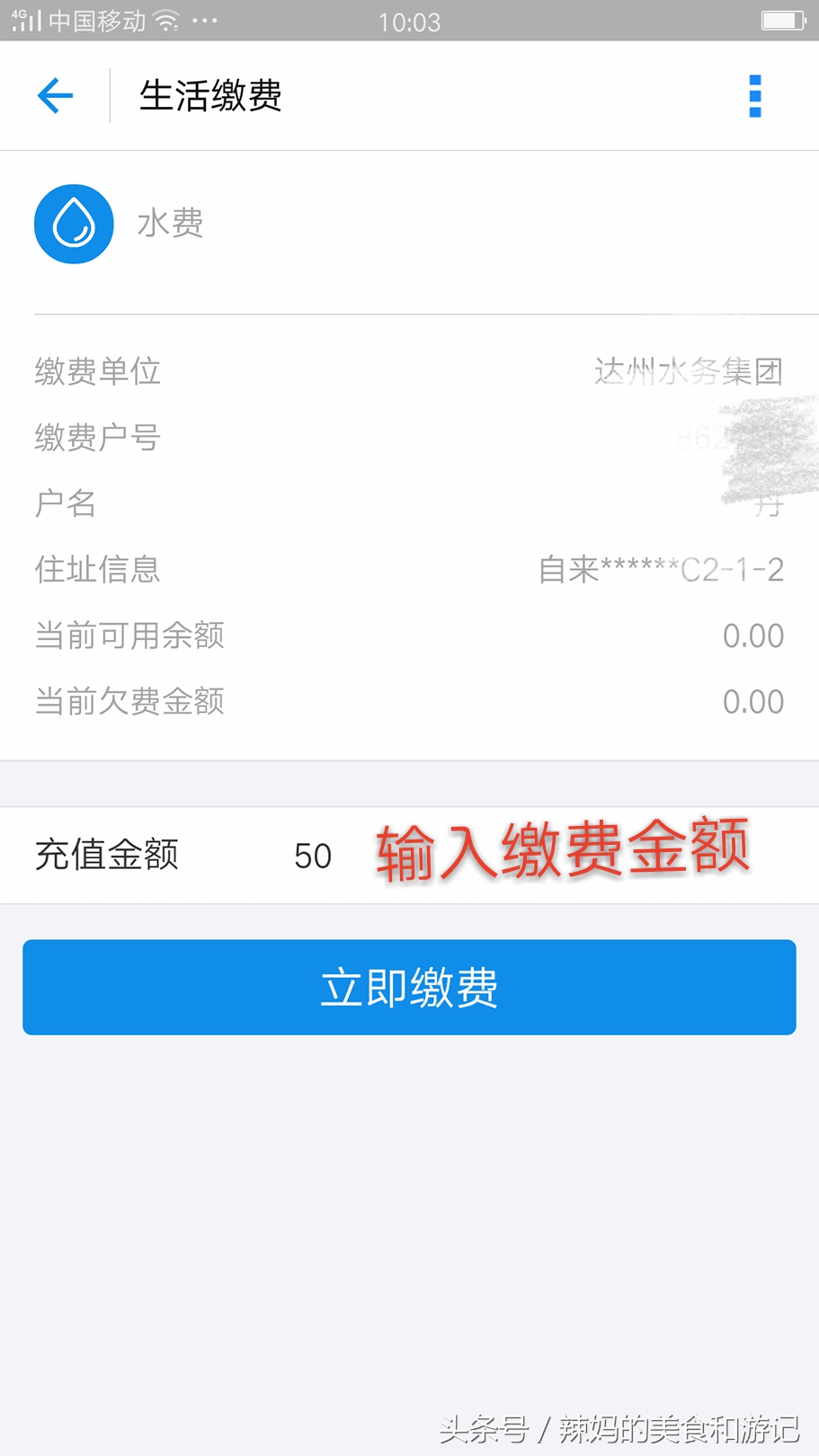Tap the 生活缴费 page title
This screenshot has height=1456, width=819.
211,96
